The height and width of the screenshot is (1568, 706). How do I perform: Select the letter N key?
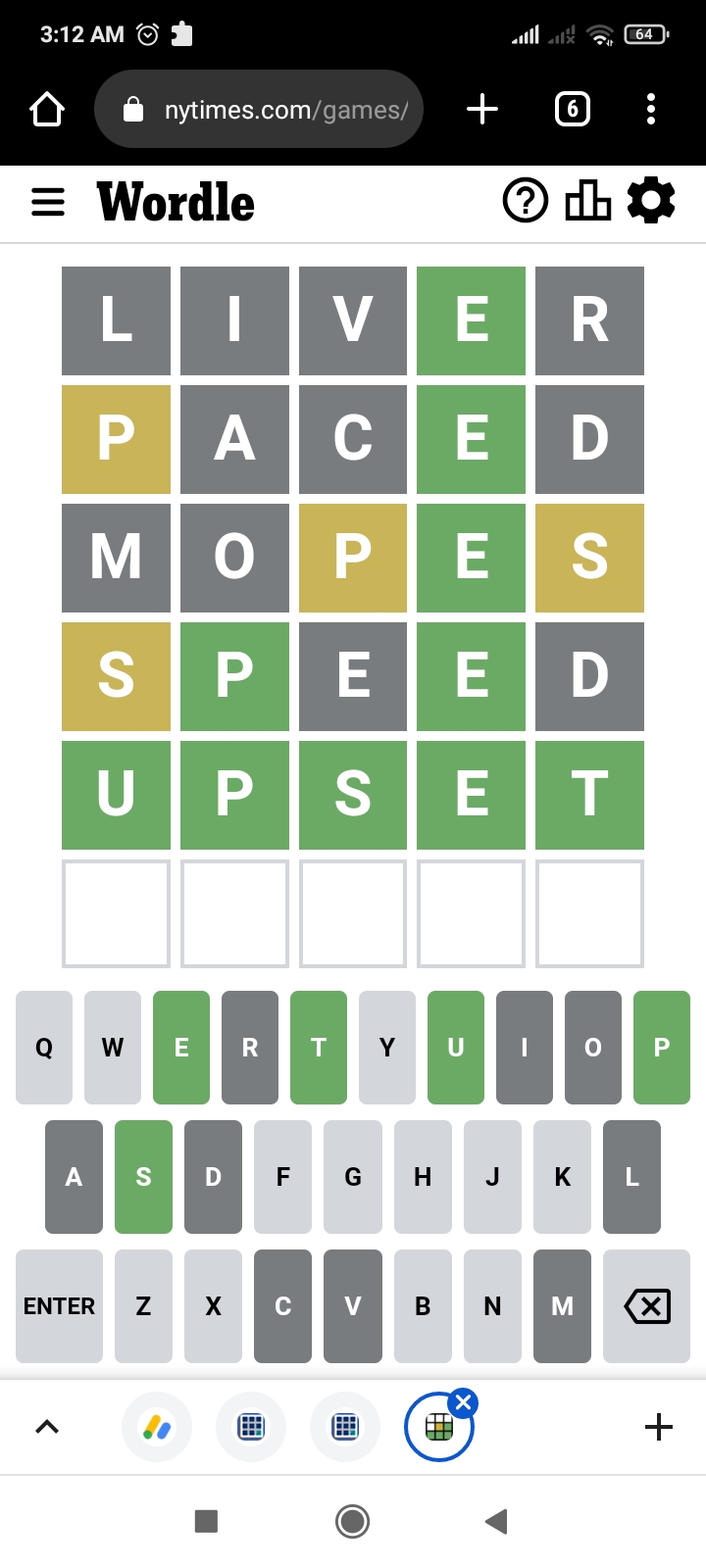click(x=492, y=1306)
